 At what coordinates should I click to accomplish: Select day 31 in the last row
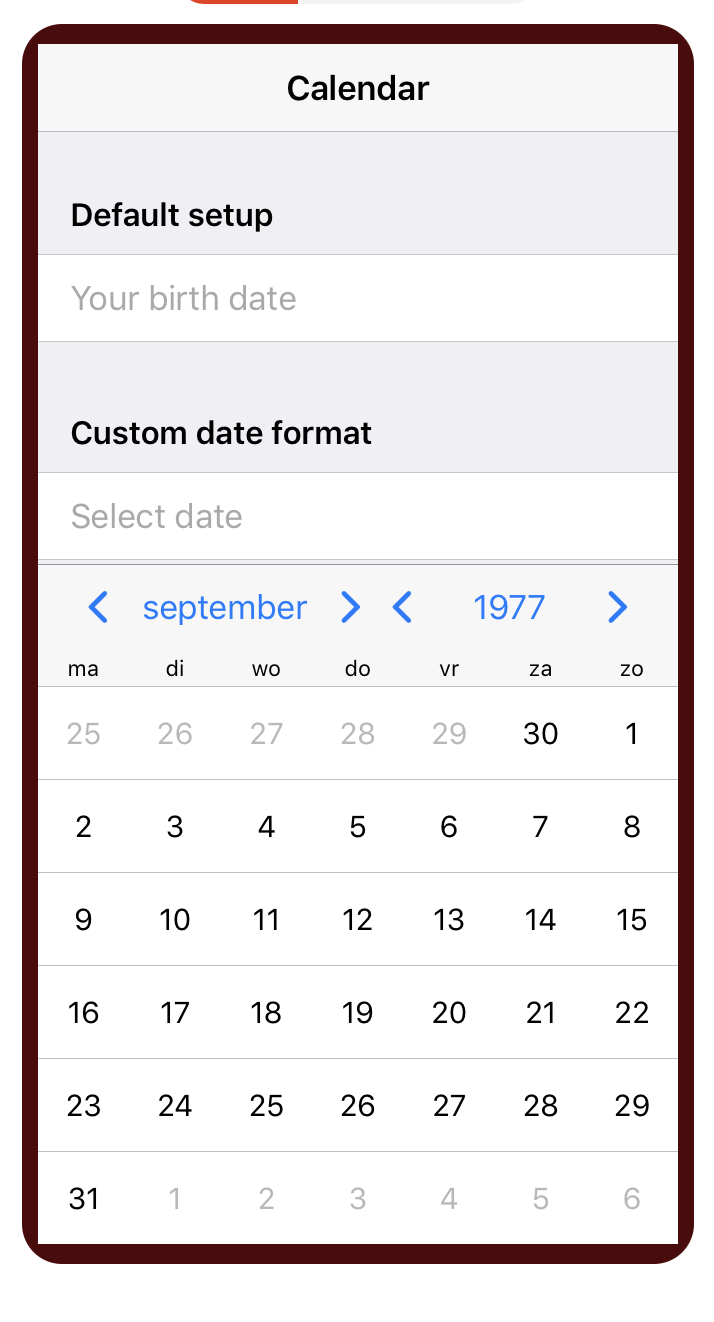[84, 1198]
